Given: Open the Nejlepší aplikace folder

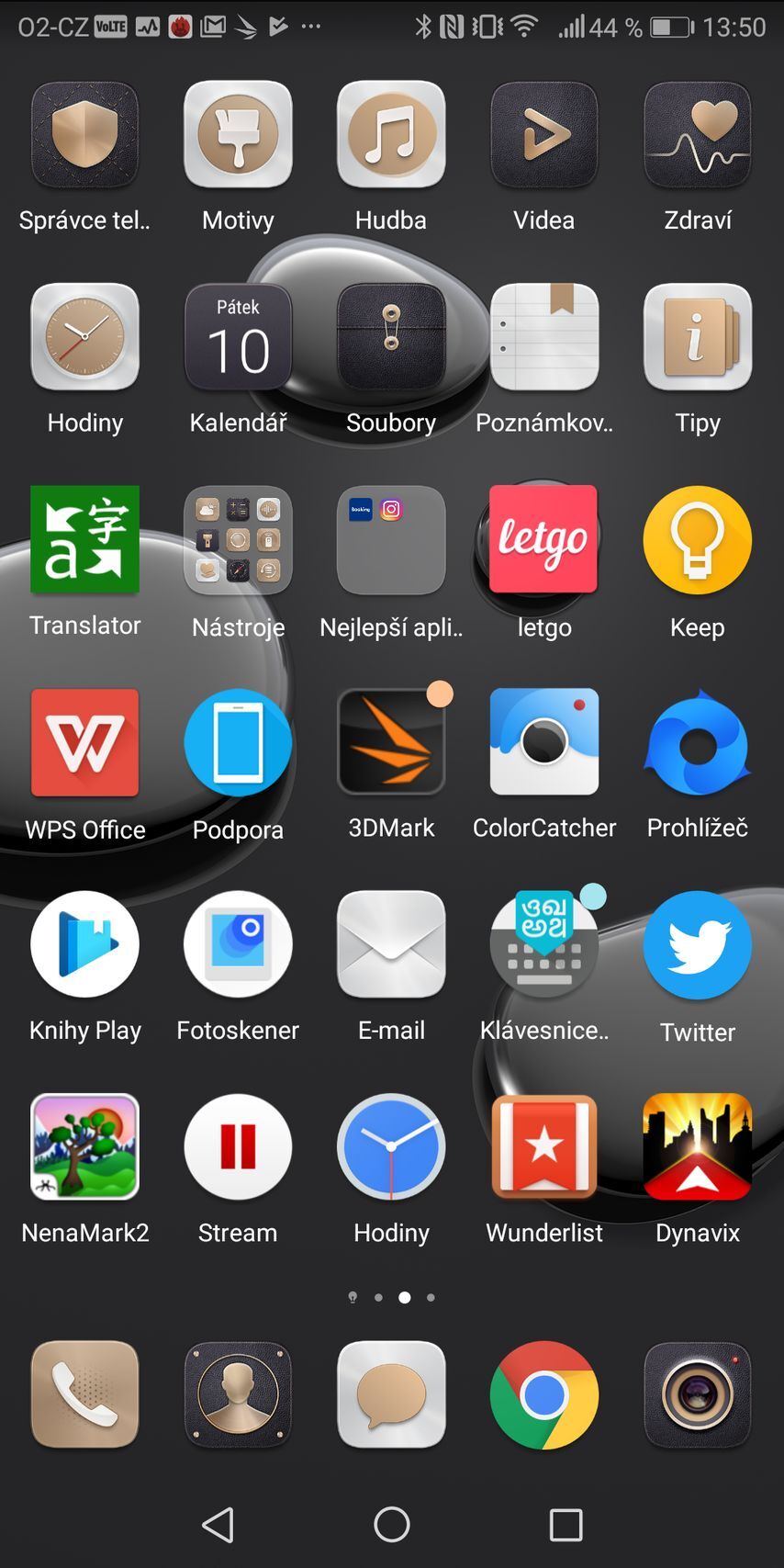Looking at the screenshot, I should point(391,540).
